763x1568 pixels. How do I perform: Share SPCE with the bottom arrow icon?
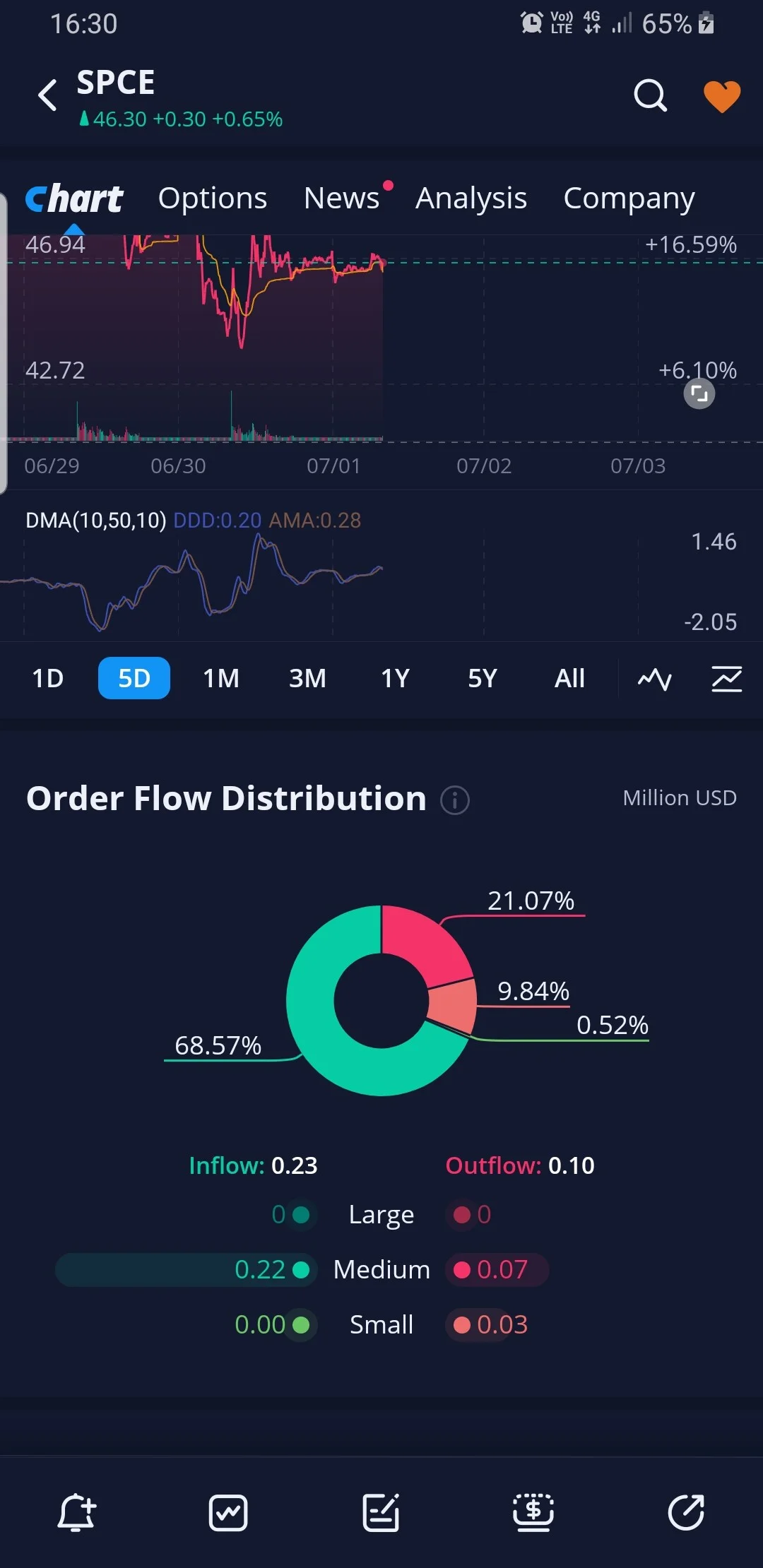(686, 1513)
